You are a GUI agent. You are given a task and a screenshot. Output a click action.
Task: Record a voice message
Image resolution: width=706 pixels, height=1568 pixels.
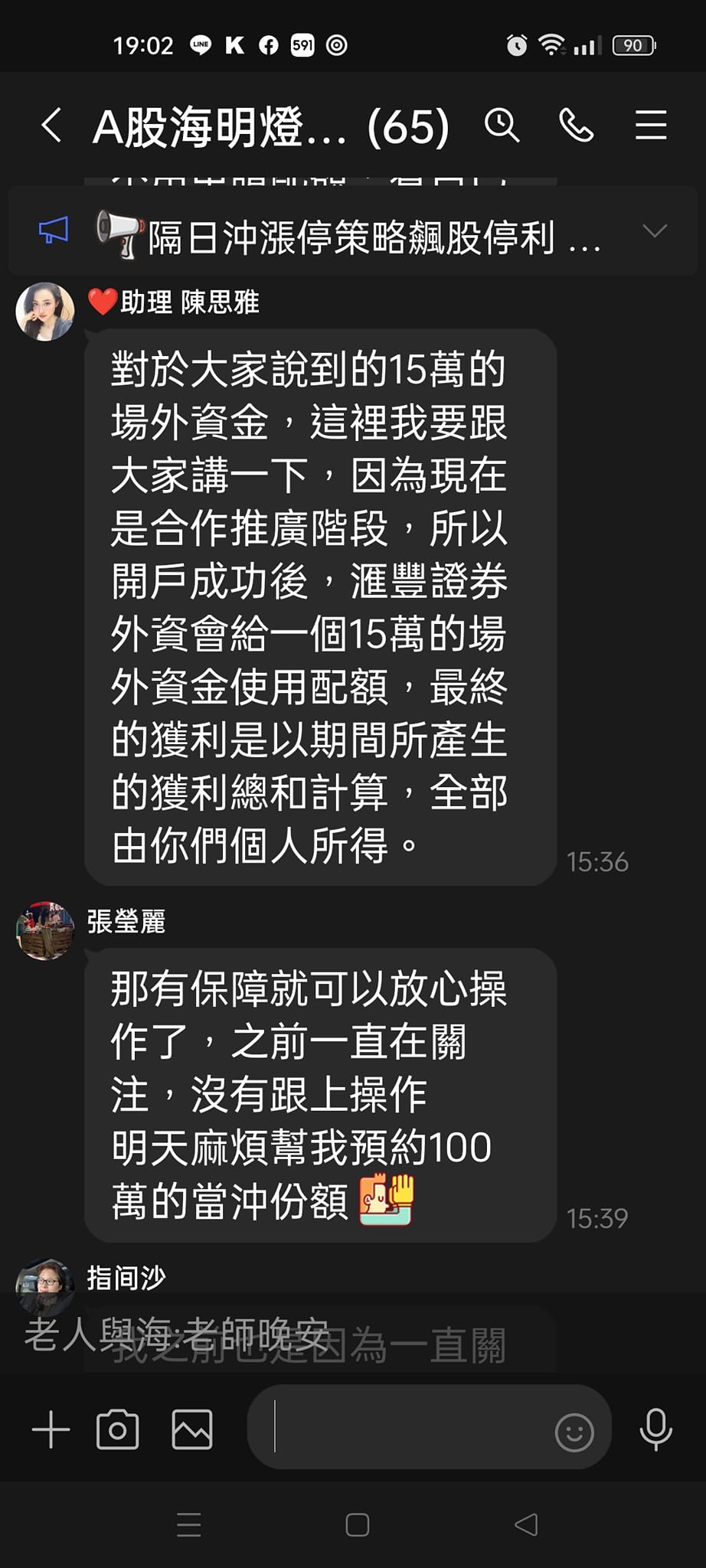click(655, 1429)
